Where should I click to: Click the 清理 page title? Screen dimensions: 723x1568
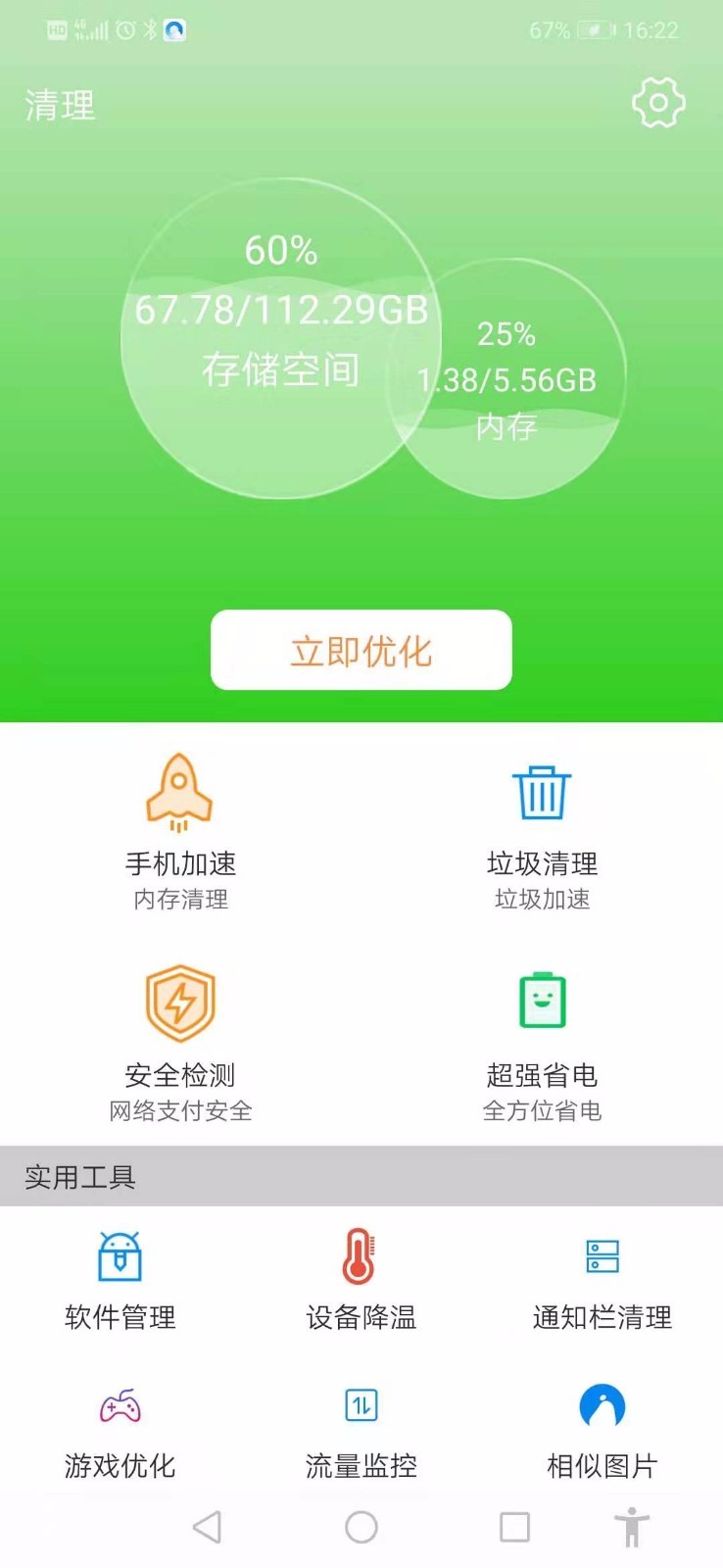point(59,106)
